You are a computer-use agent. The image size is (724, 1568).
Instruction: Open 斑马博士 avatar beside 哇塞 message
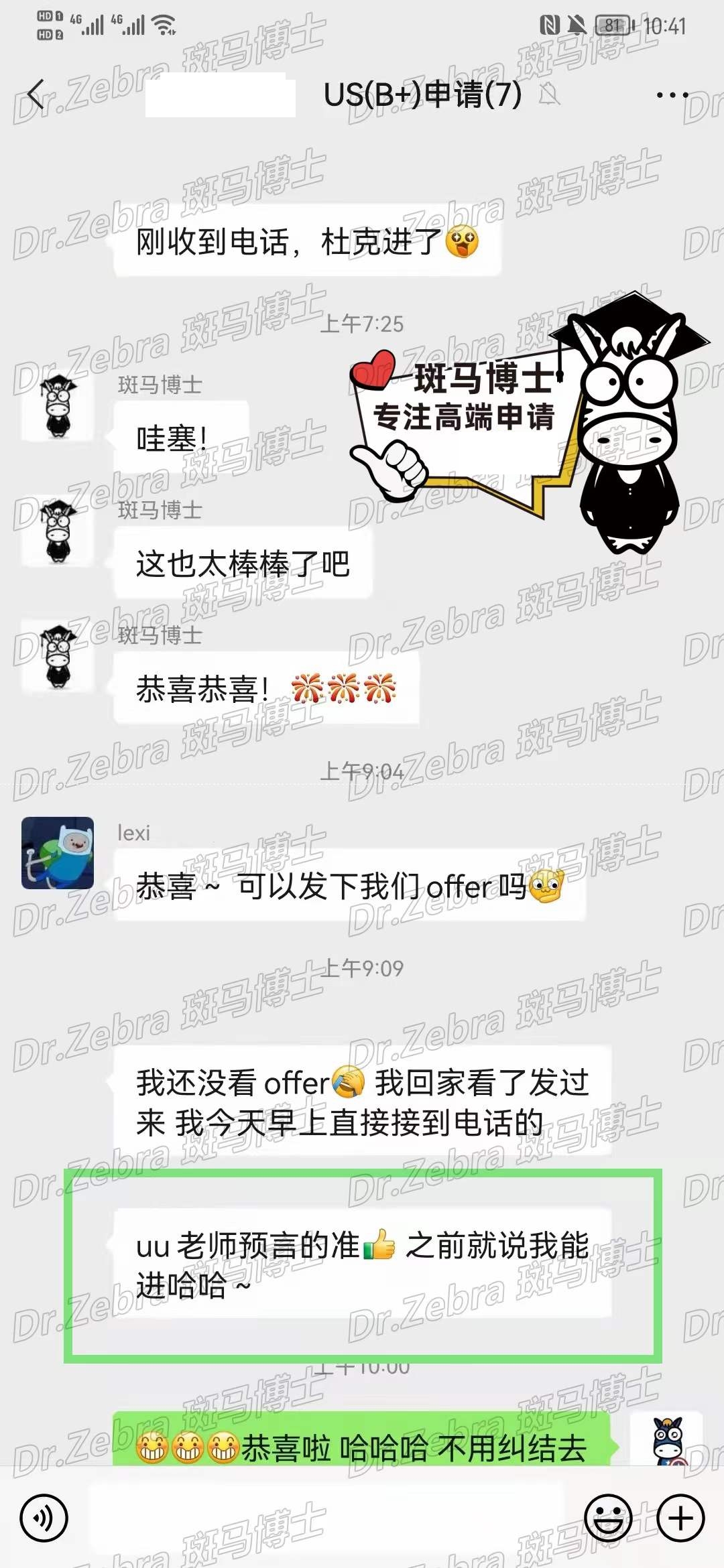pos(58,407)
